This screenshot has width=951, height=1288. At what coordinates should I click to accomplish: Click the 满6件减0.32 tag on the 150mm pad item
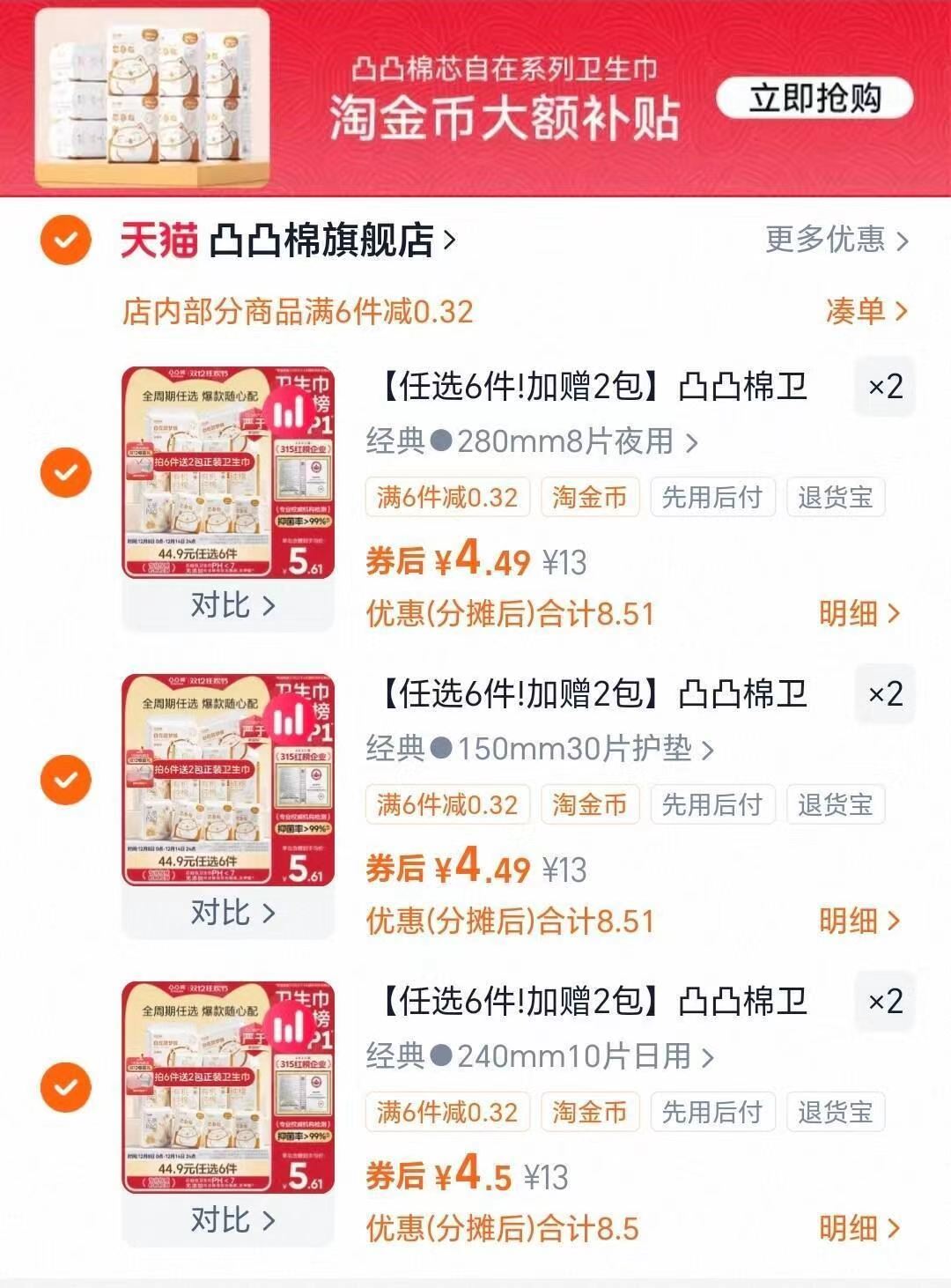pos(448,803)
